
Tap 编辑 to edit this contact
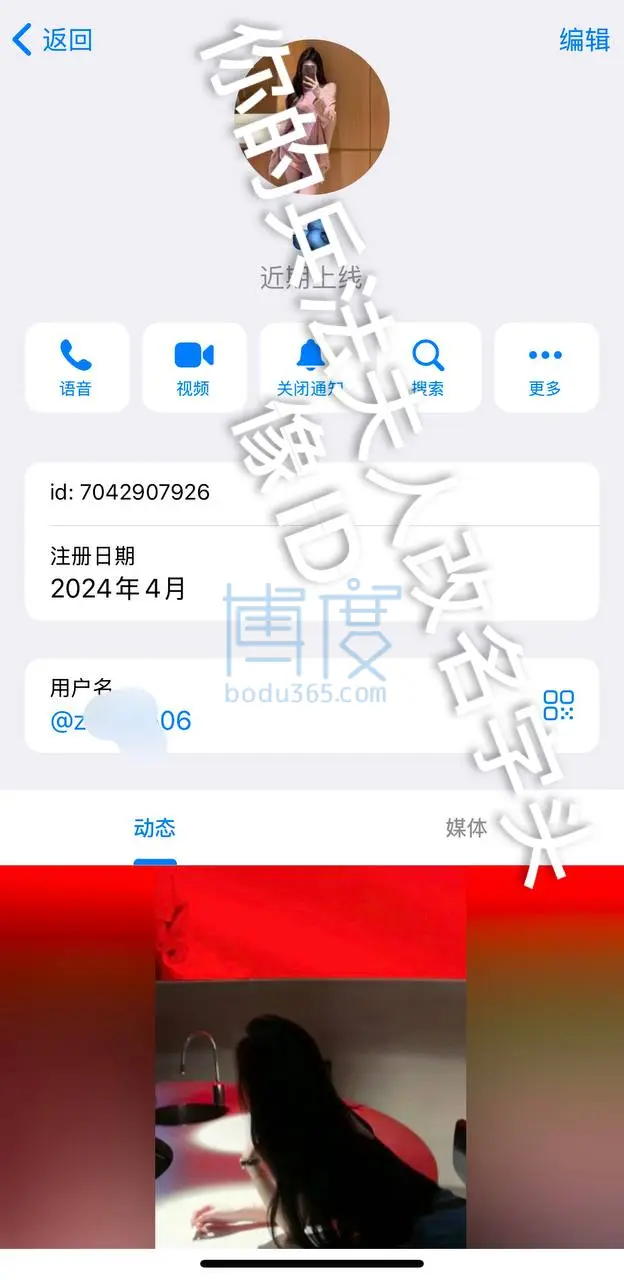[584, 40]
